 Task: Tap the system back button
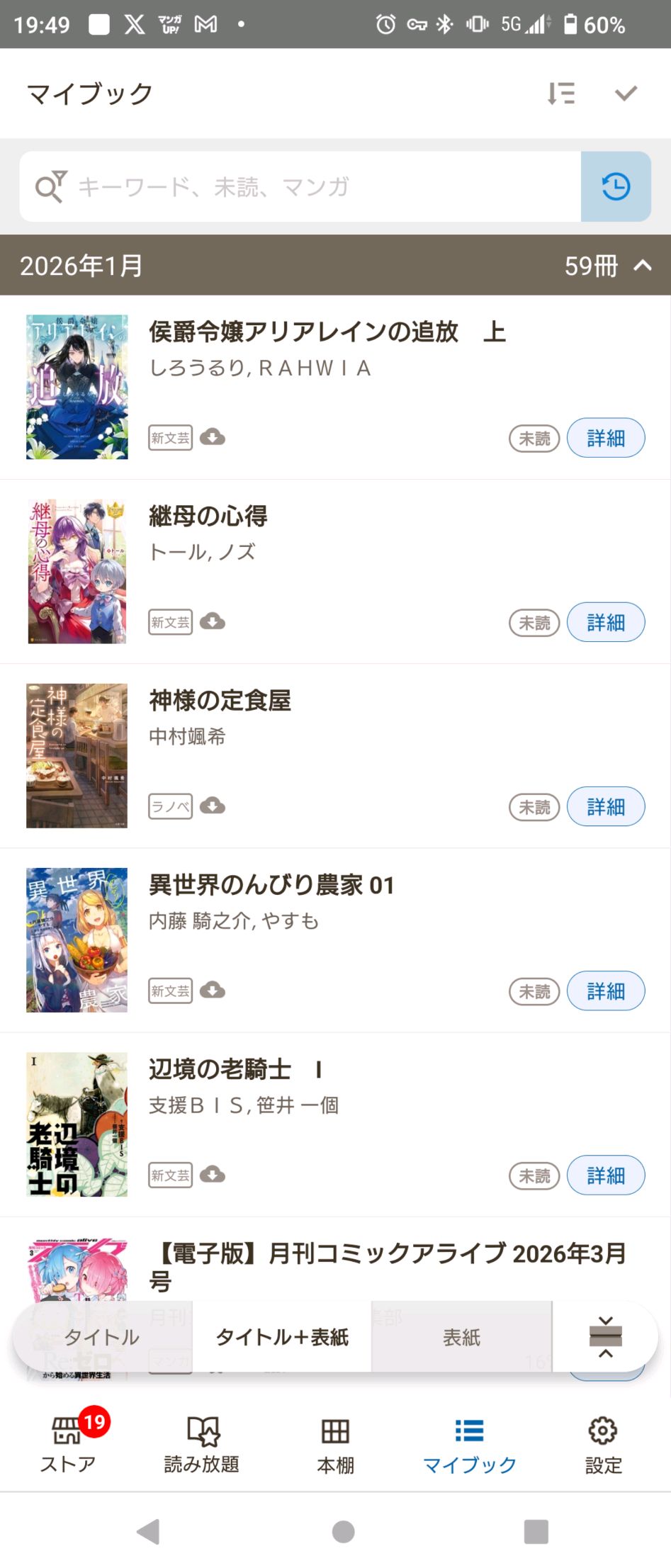[148, 1531]
